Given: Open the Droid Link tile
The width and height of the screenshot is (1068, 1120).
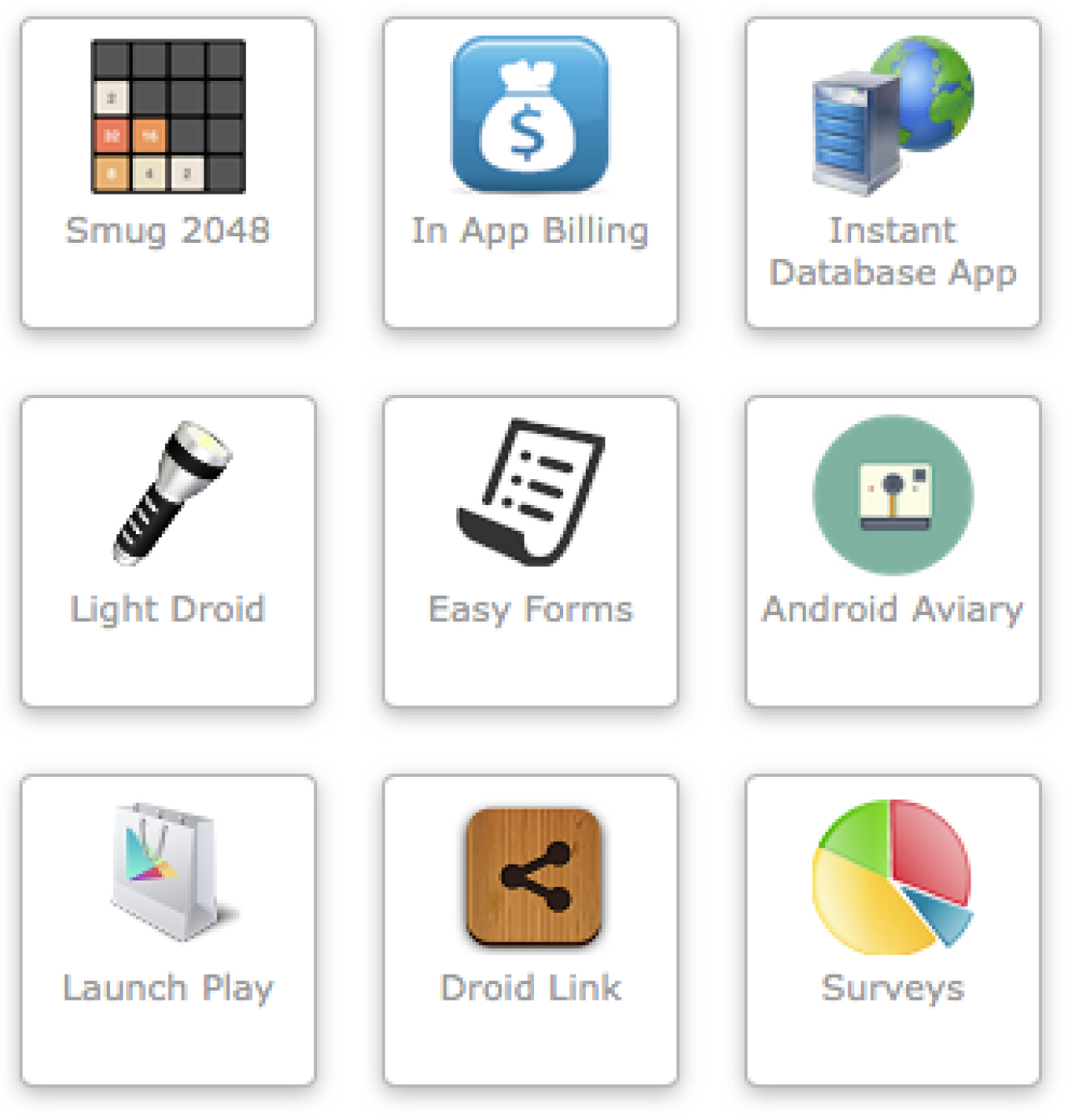Looking at the screenshot, I should click(x=530, y=930).
